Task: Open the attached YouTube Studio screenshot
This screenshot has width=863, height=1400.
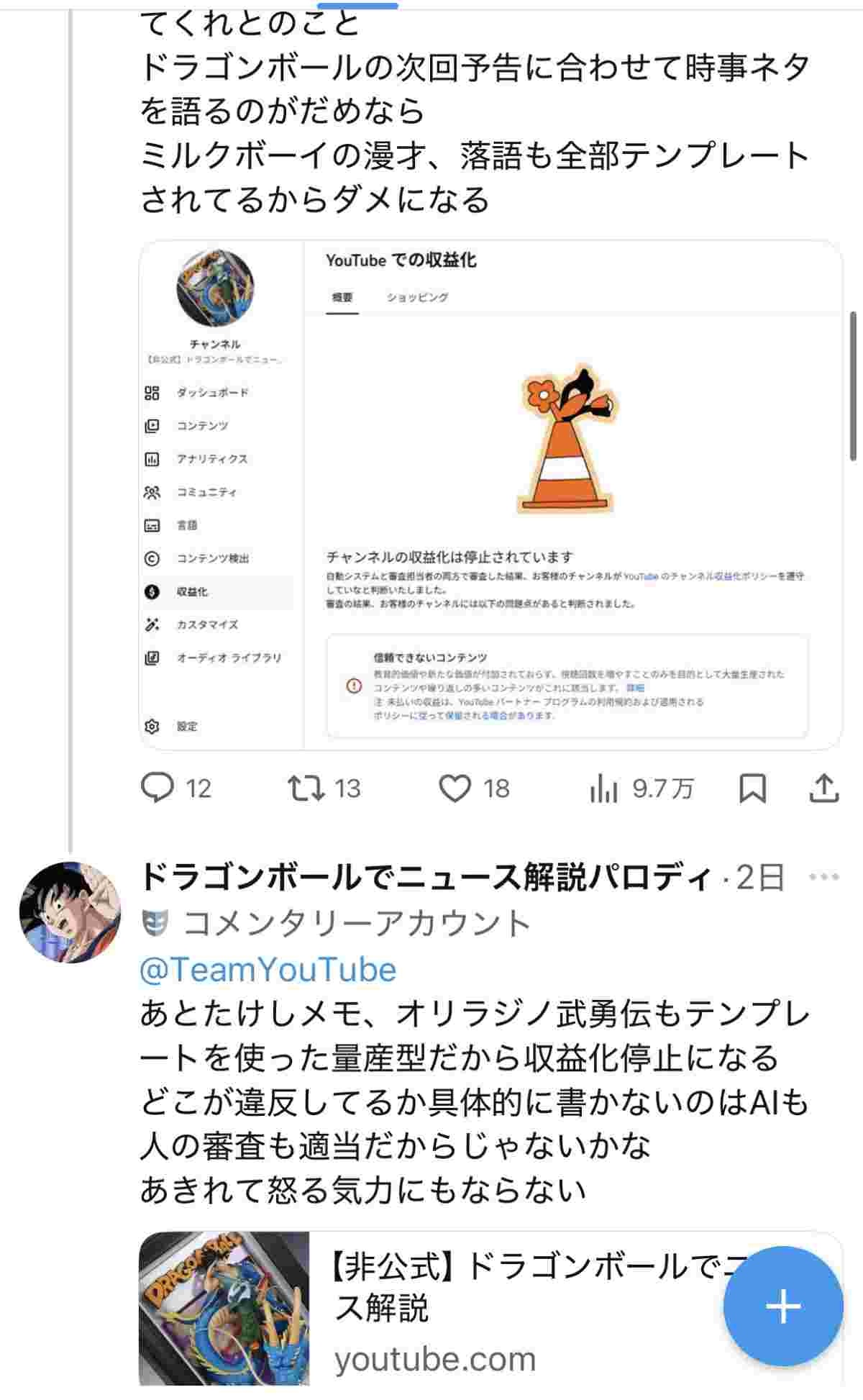Action: click(490, 494)
